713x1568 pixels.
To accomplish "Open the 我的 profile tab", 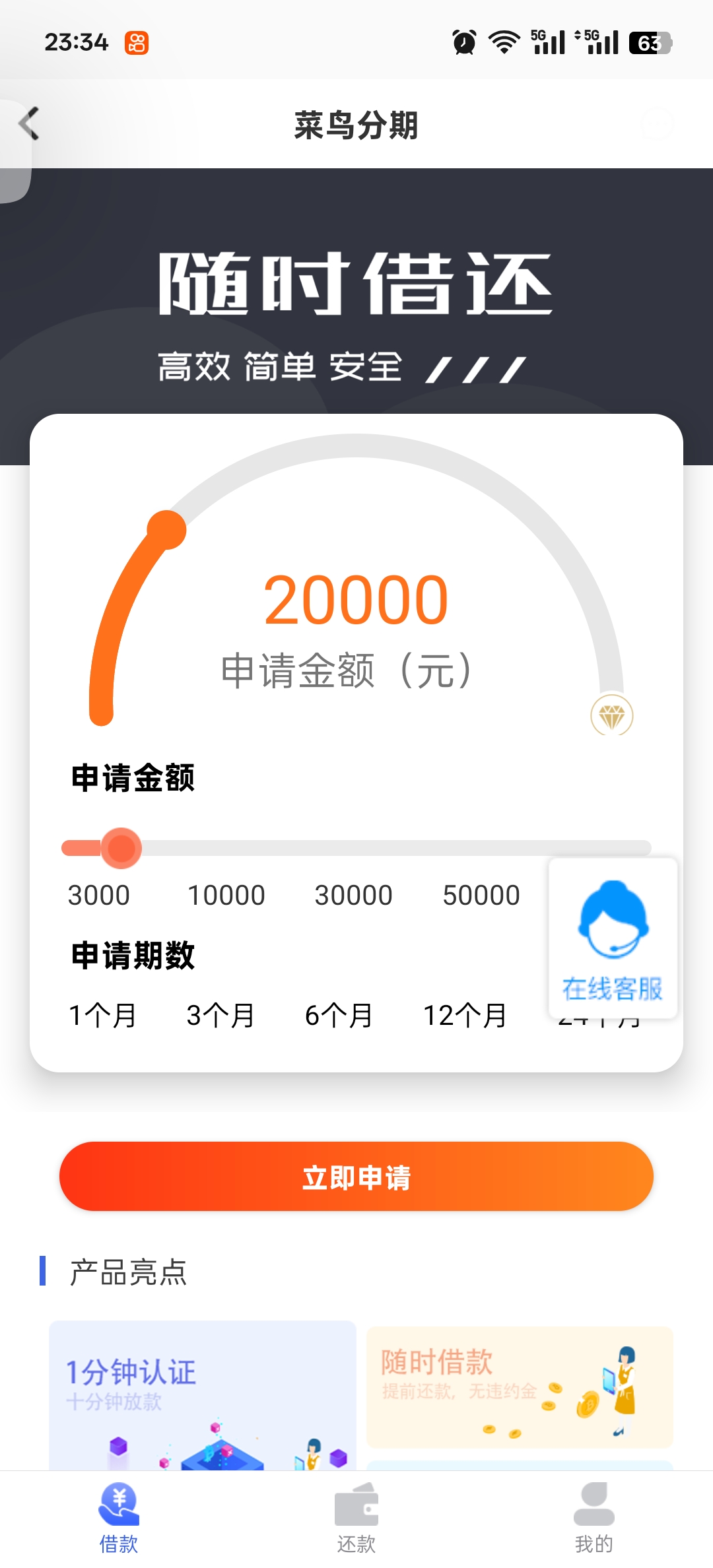I will 594,1518.
